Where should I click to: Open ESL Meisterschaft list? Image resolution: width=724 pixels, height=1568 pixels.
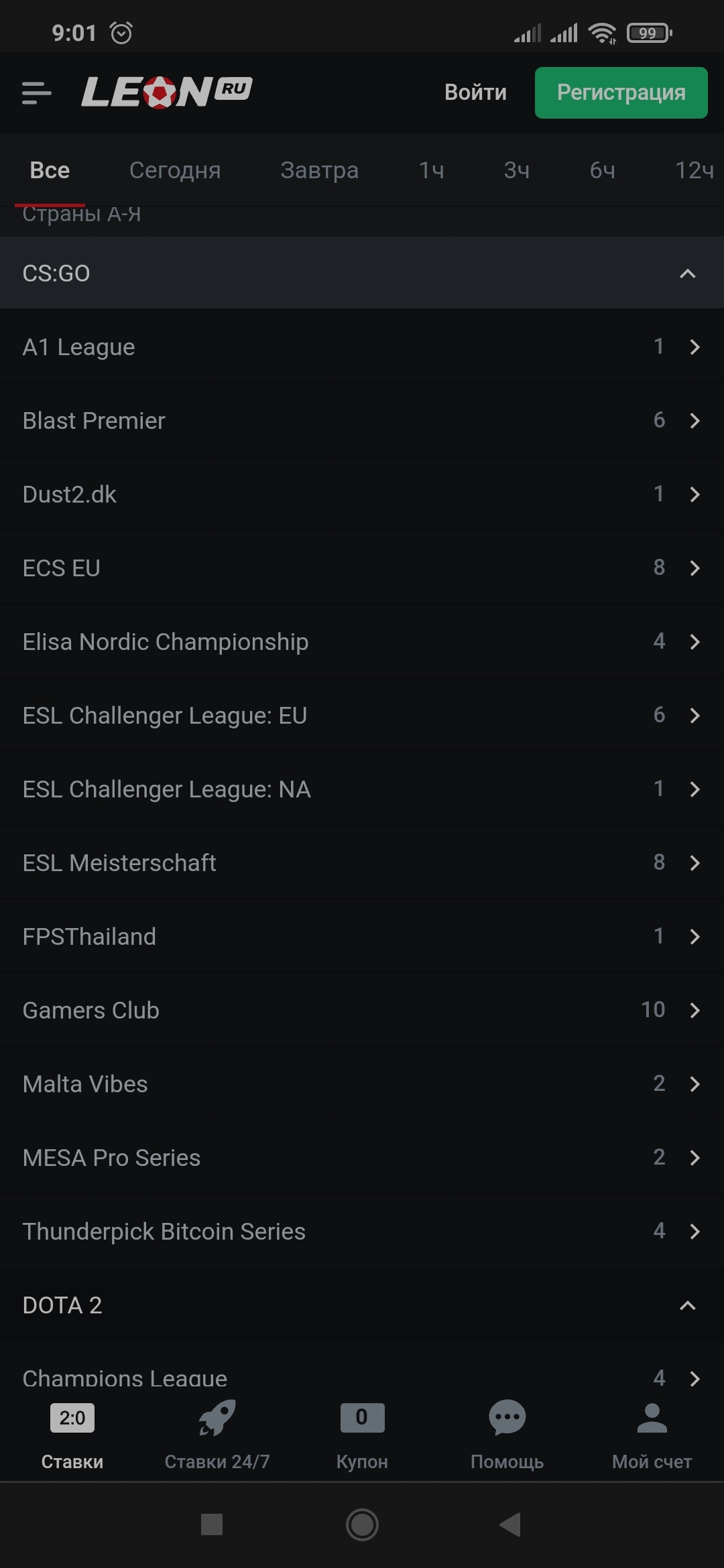362,862
